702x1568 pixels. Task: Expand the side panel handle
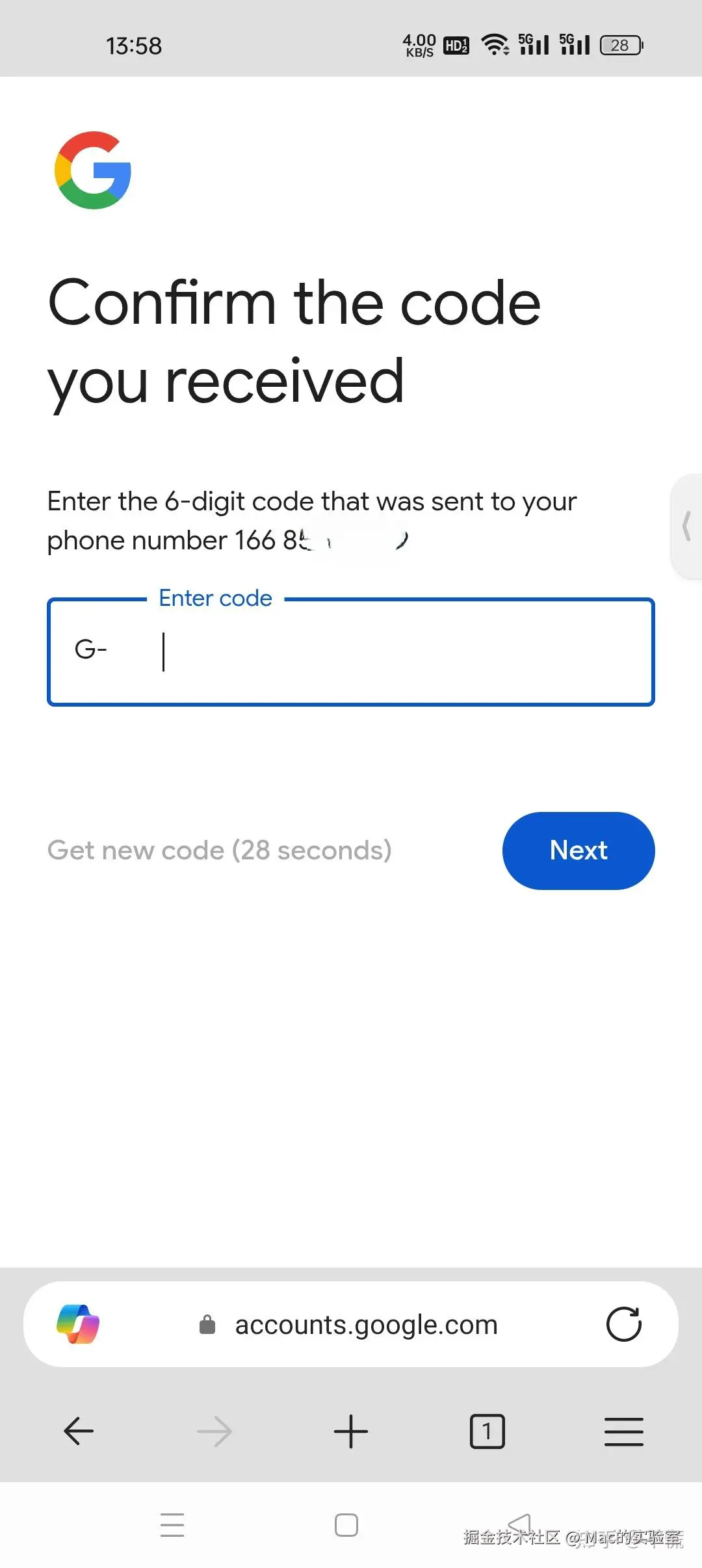click(x=686, y=526)
